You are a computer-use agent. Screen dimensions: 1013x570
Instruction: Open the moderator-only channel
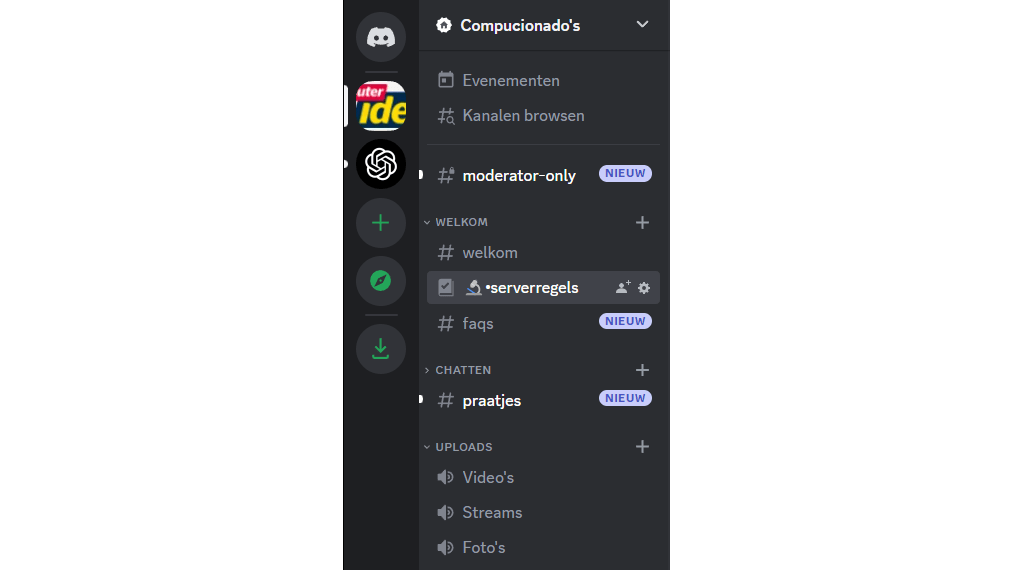tap(518, 175)
